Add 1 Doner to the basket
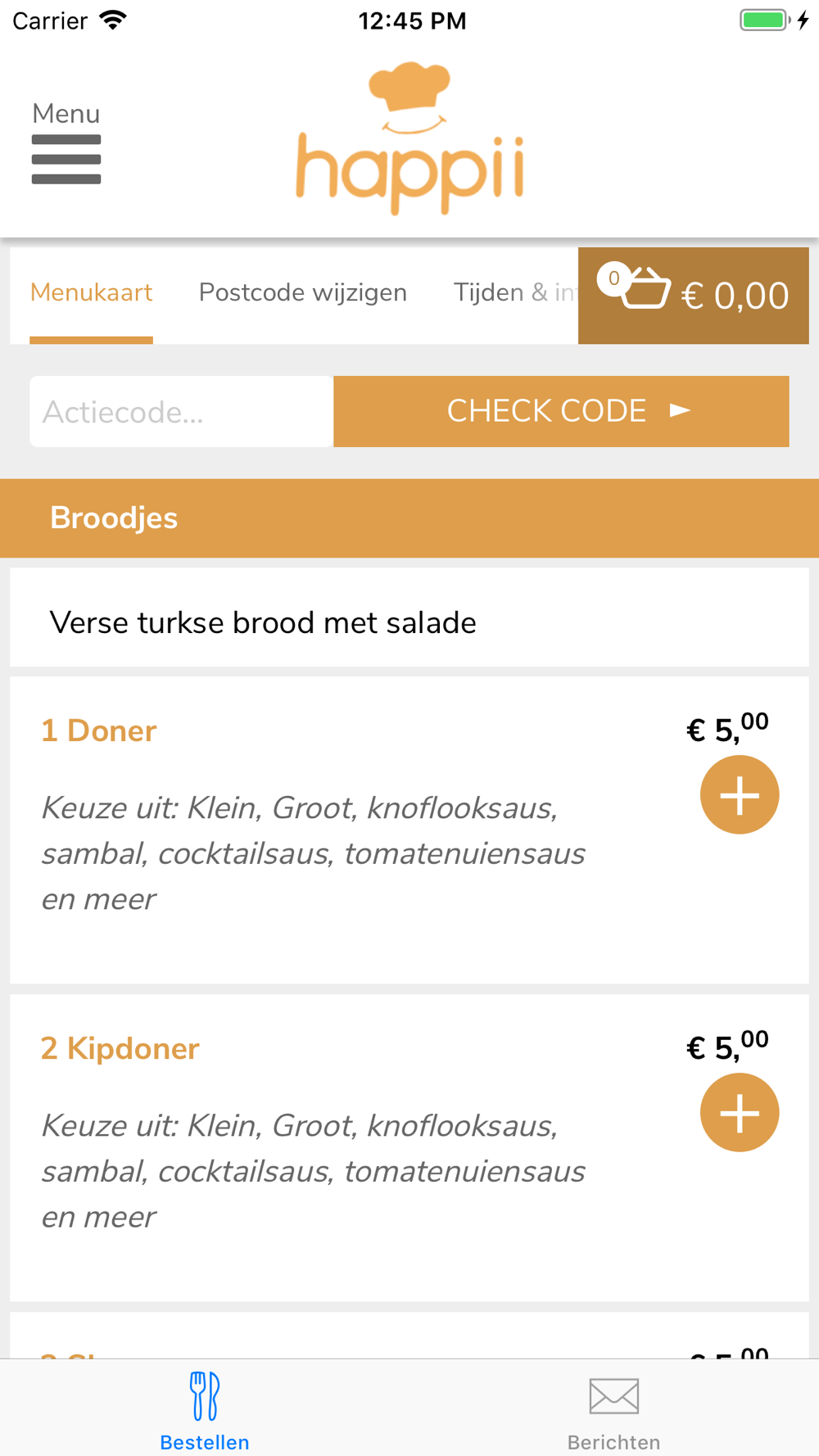Screen dimensions: 819x1456 (x=740, y=795)
